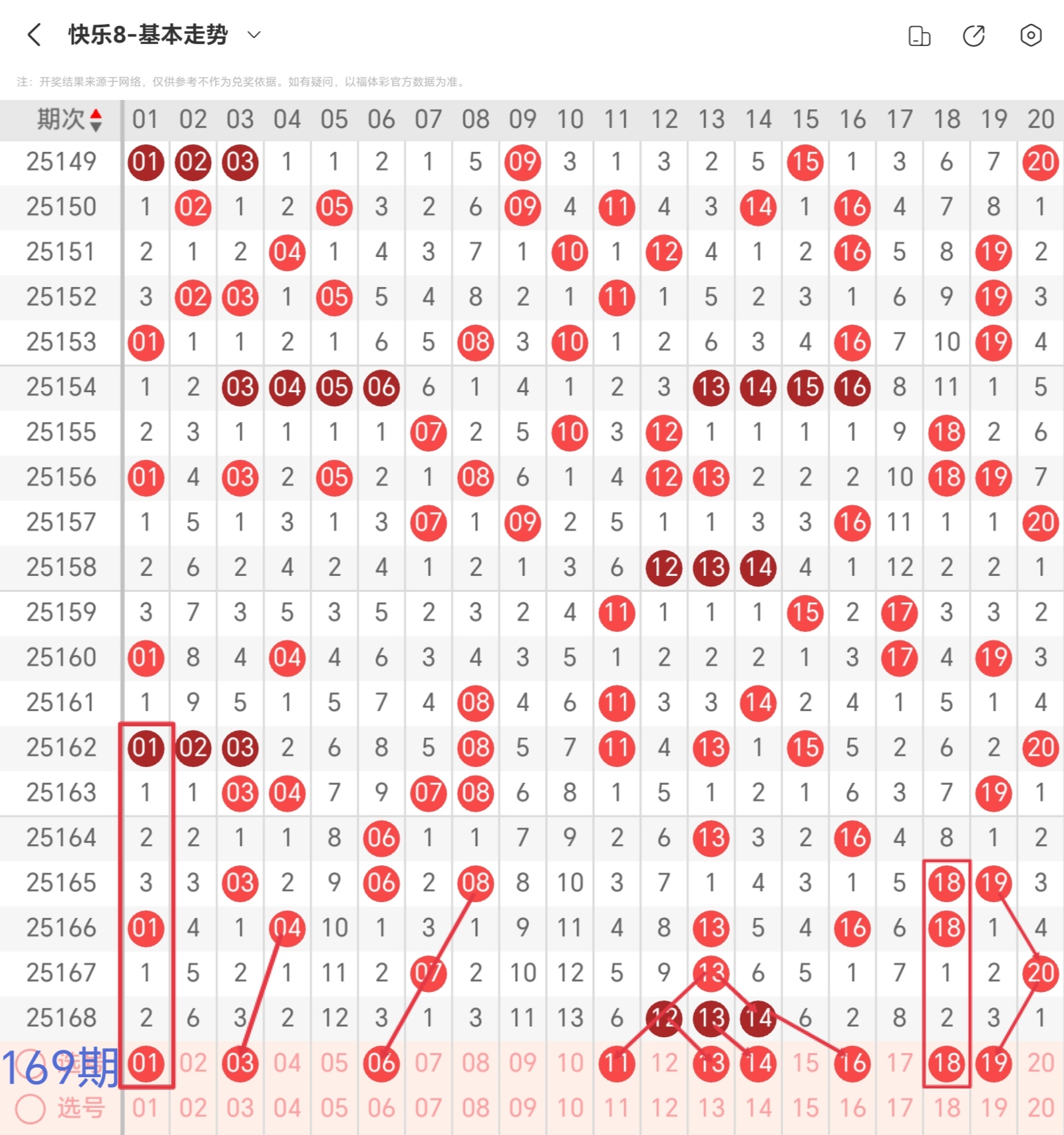Open the chart settings hexagon icon
Viewport: 1064px width, 1135px height.
point(1030,35)
